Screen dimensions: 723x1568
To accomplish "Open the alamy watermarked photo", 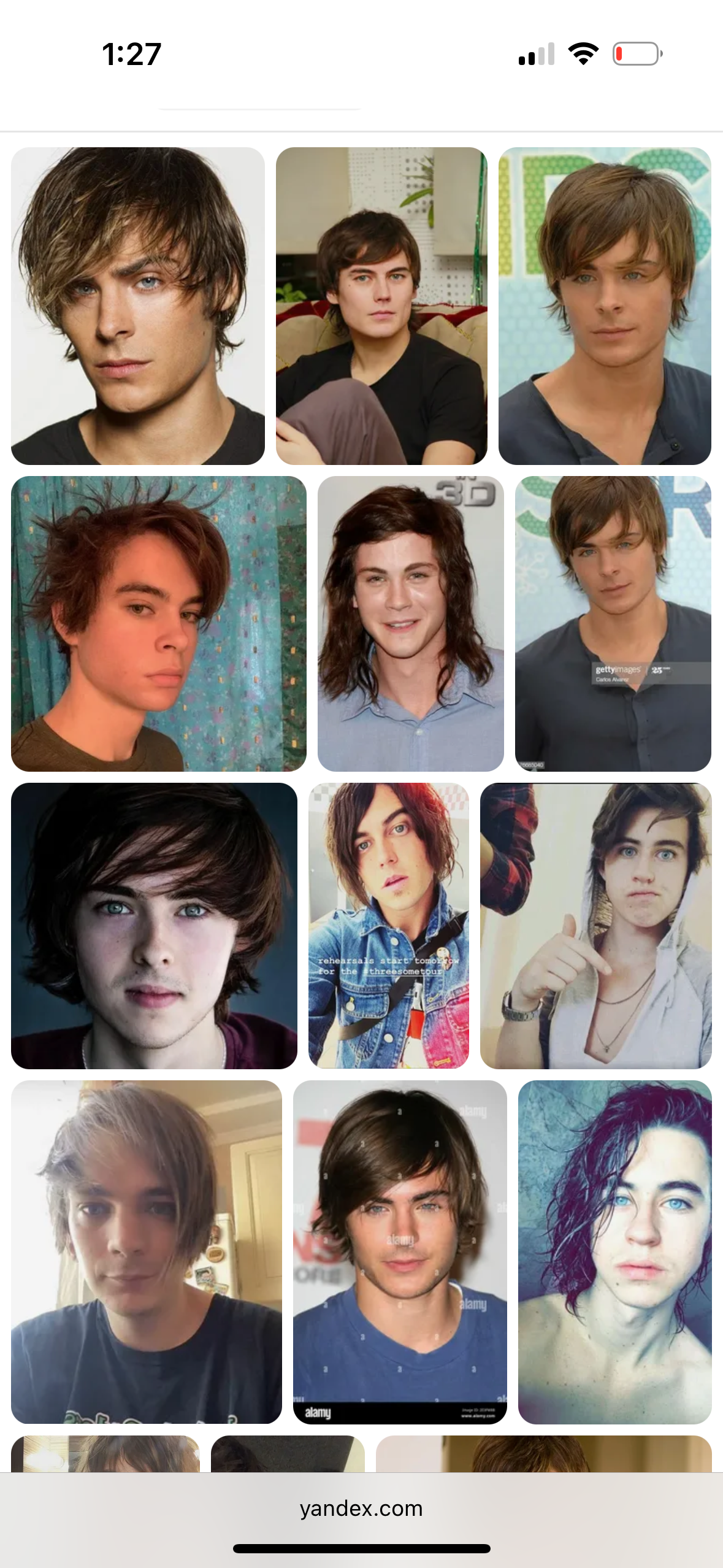I will (400, 1251).
